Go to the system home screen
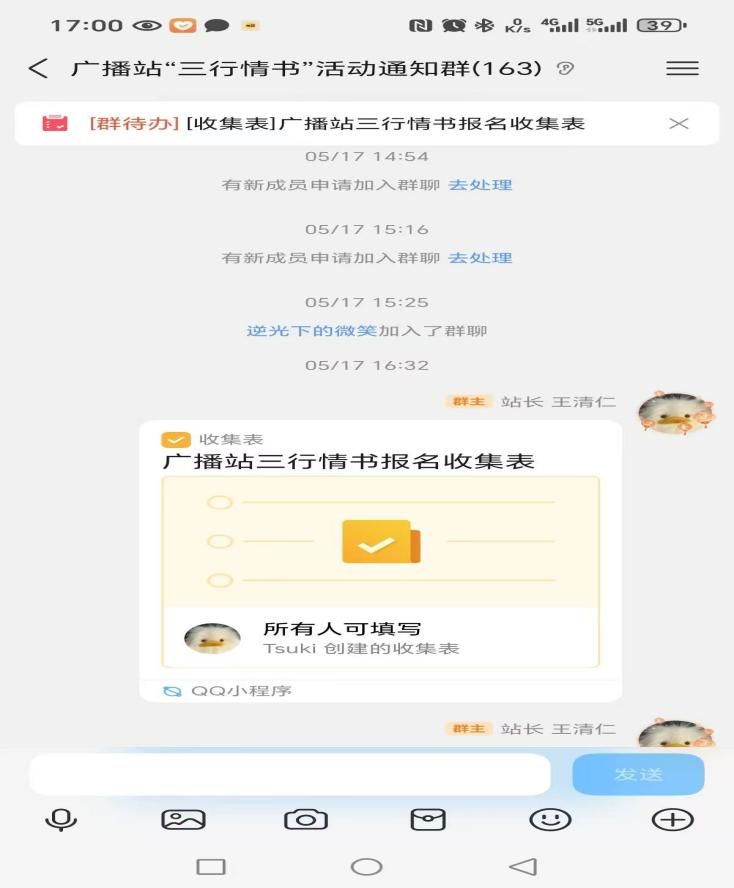 [366, 867]
